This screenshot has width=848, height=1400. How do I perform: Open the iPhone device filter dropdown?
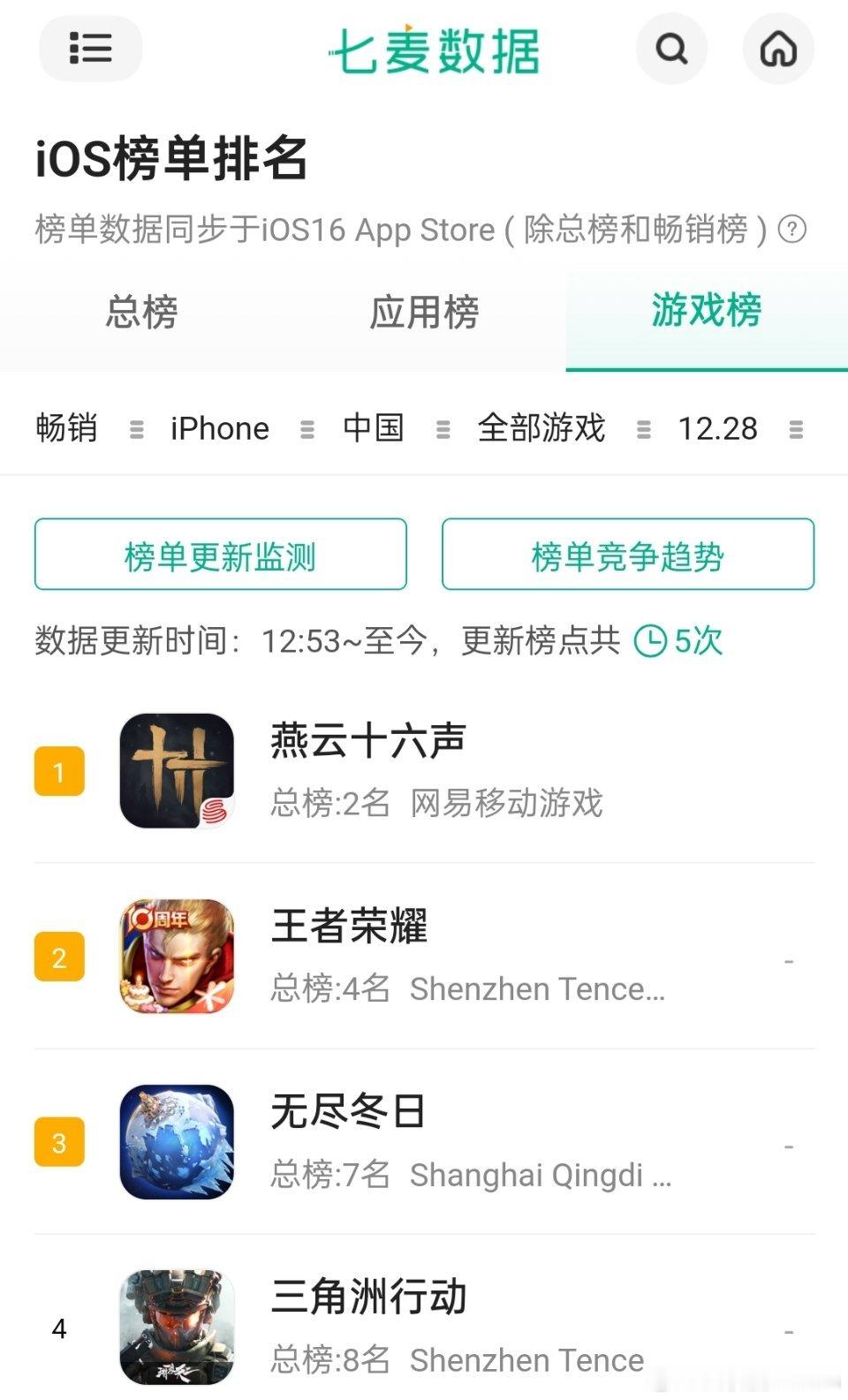(x=219, y=428)
